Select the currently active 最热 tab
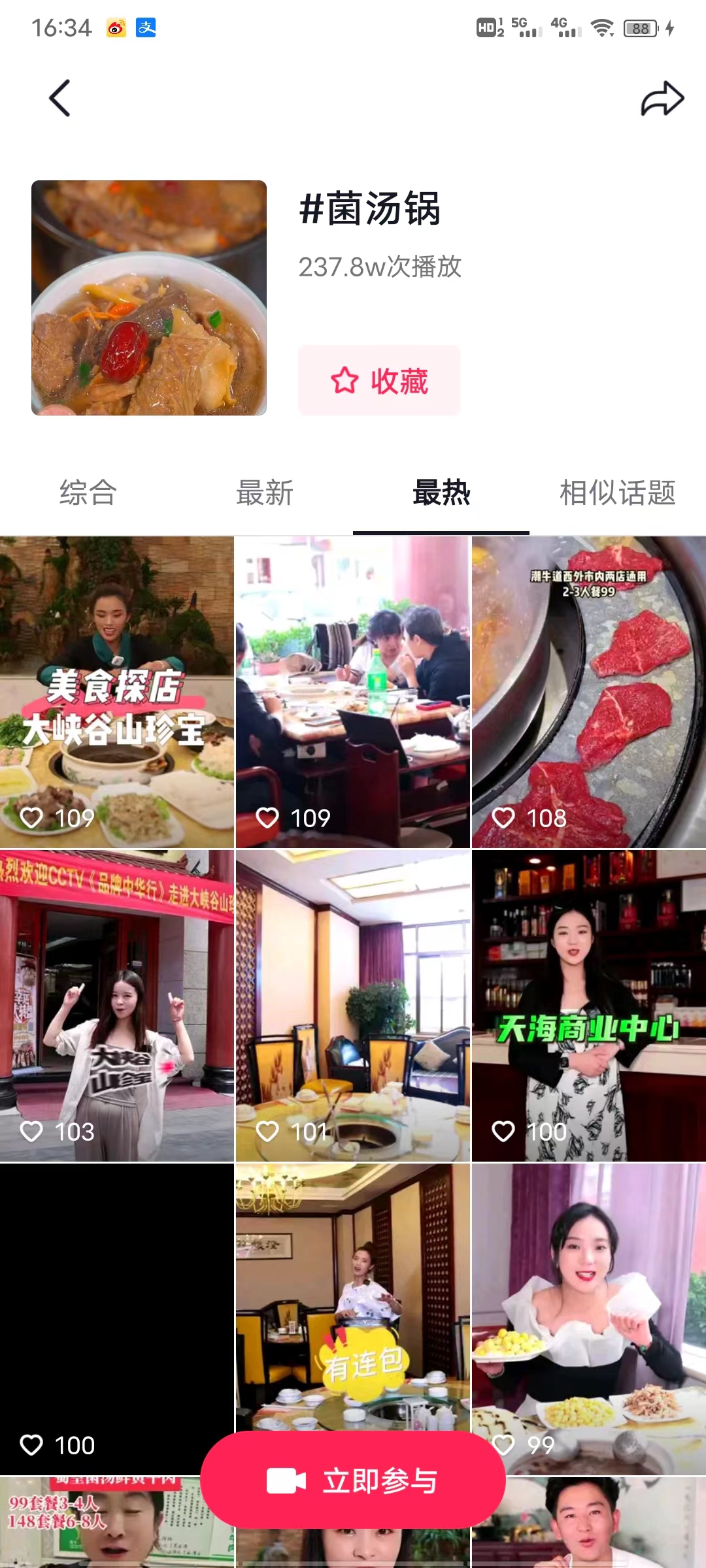The height and width of the screenshot is (1568, 706). pyautogui.click(x=441, y=495)
